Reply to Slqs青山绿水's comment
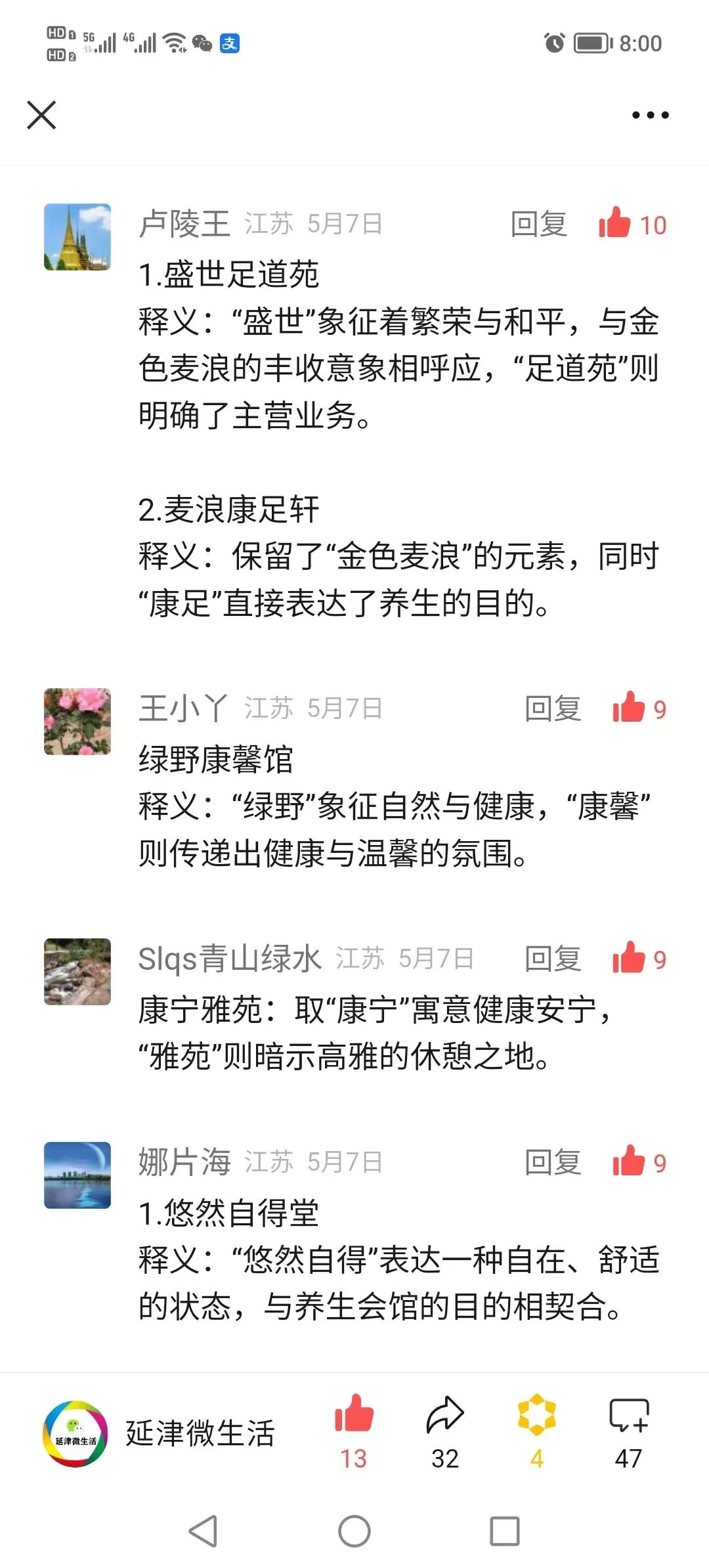 [553, 959]
